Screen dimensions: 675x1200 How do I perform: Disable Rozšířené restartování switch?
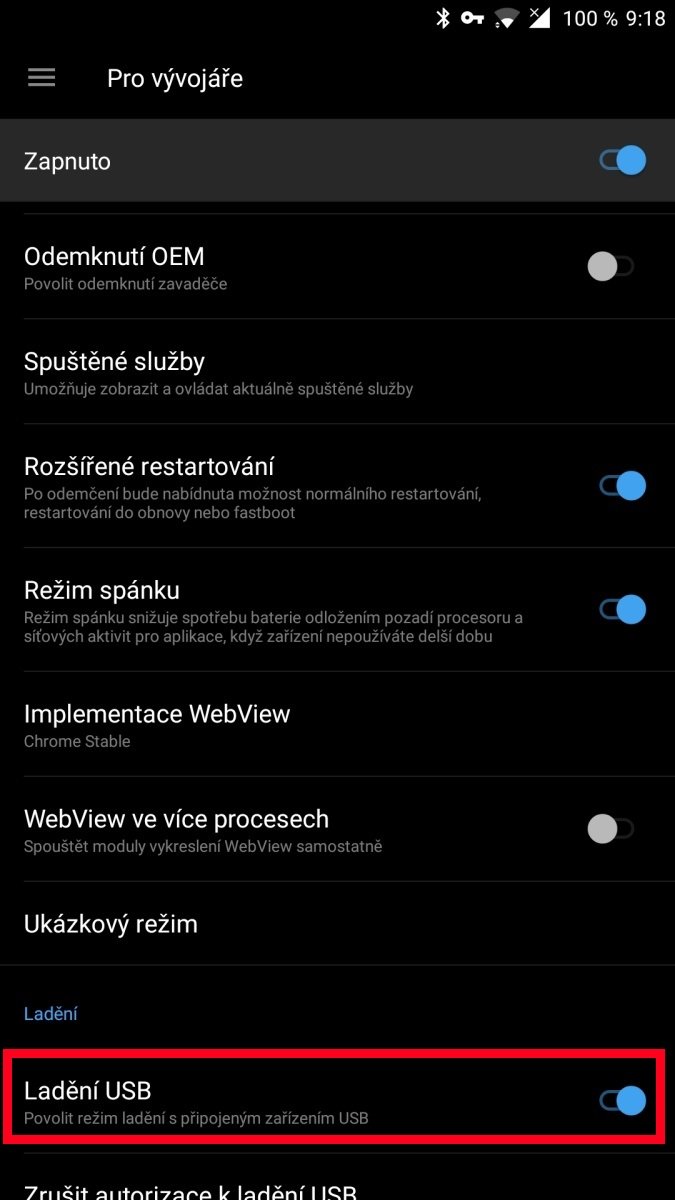(622, 486)
